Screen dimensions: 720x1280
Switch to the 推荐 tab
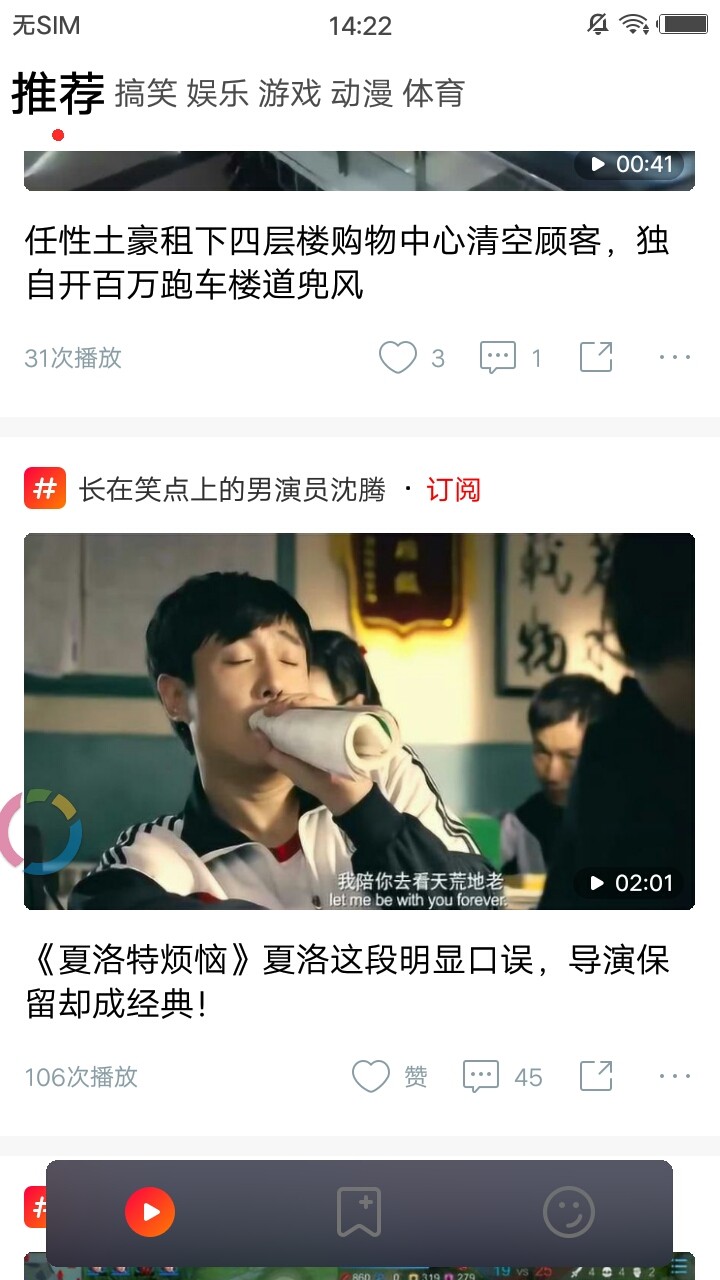[58, 94]
